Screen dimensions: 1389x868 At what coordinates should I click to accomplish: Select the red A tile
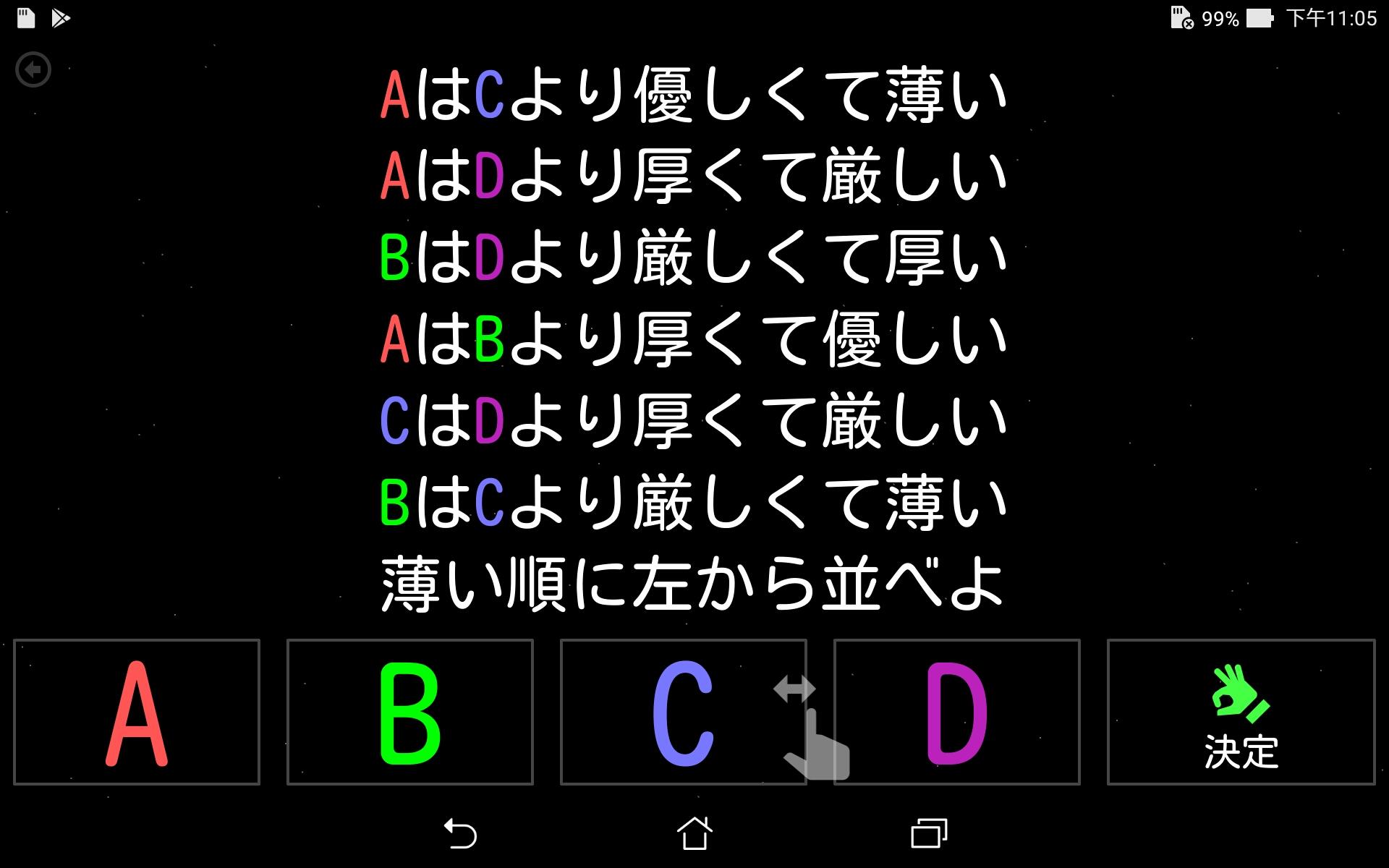click(x=137, y=712)
